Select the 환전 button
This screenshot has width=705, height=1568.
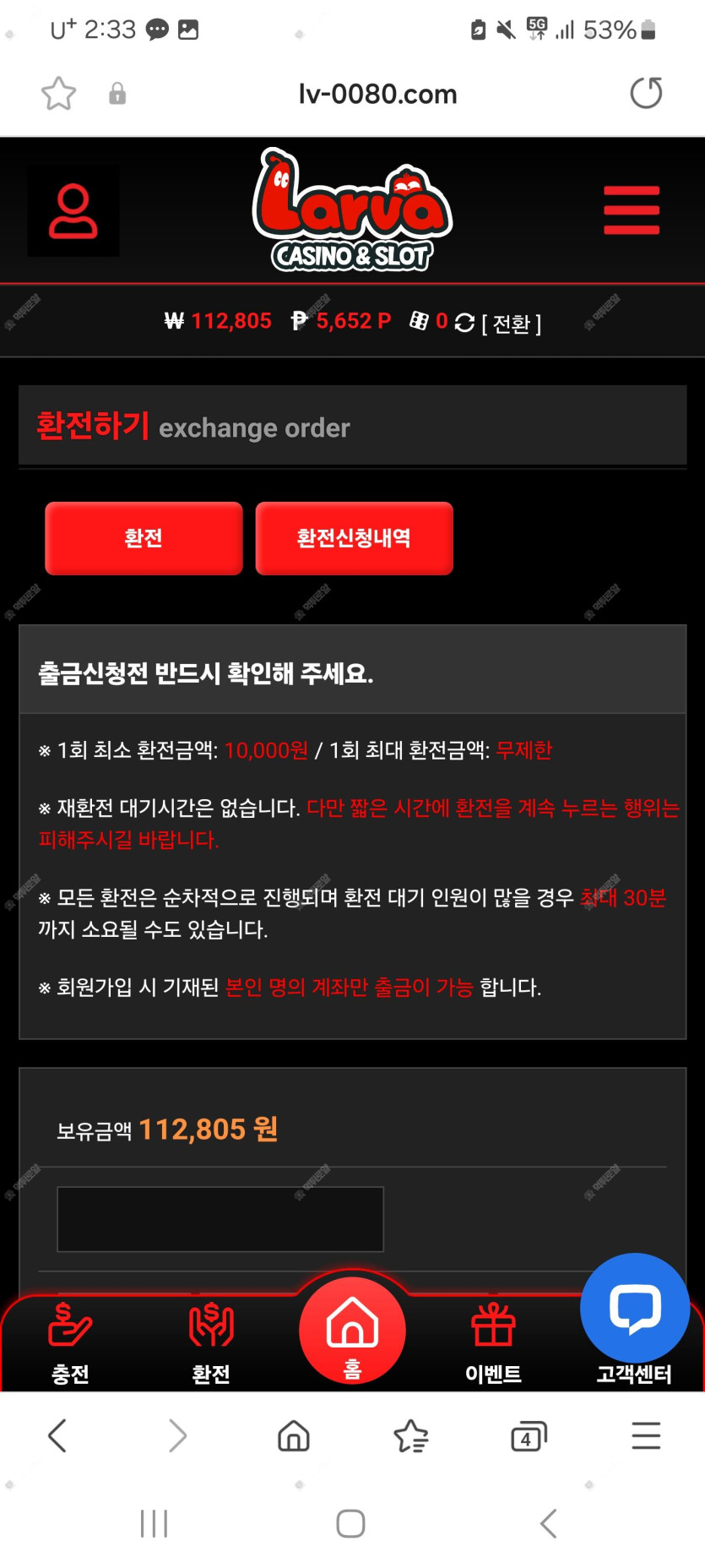coord(144,538)
